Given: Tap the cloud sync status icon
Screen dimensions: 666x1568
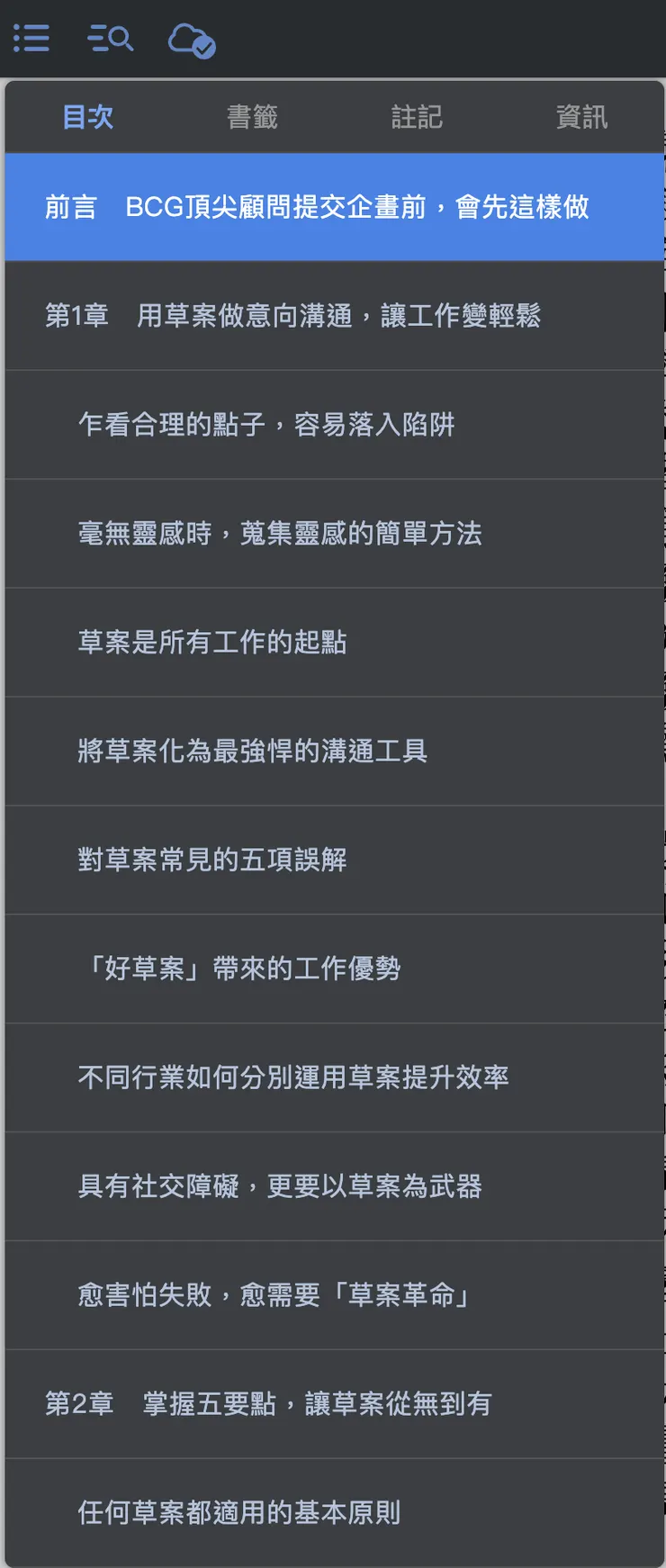Looking at the screenshot, I should point(192,41).
